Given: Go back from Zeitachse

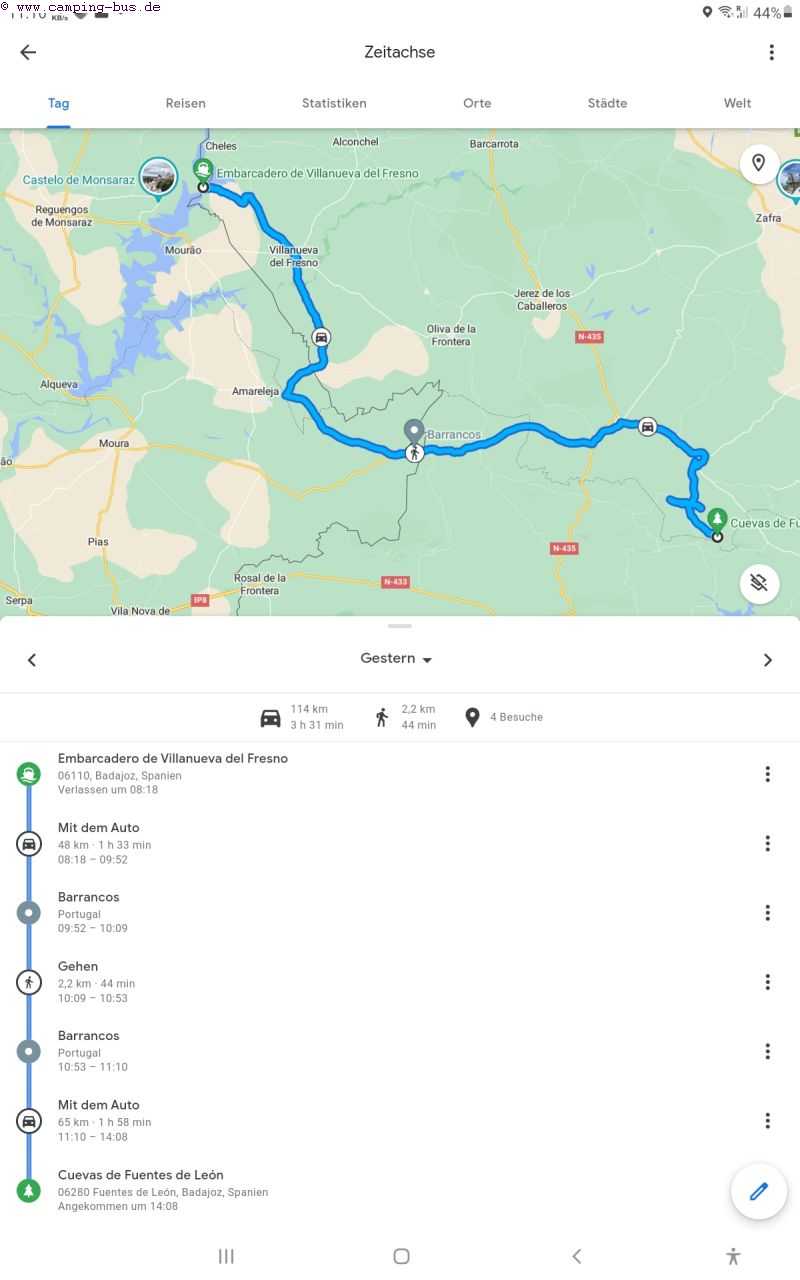Looking at the screenshot, I should pyautogui.click(x=28, y=52).
